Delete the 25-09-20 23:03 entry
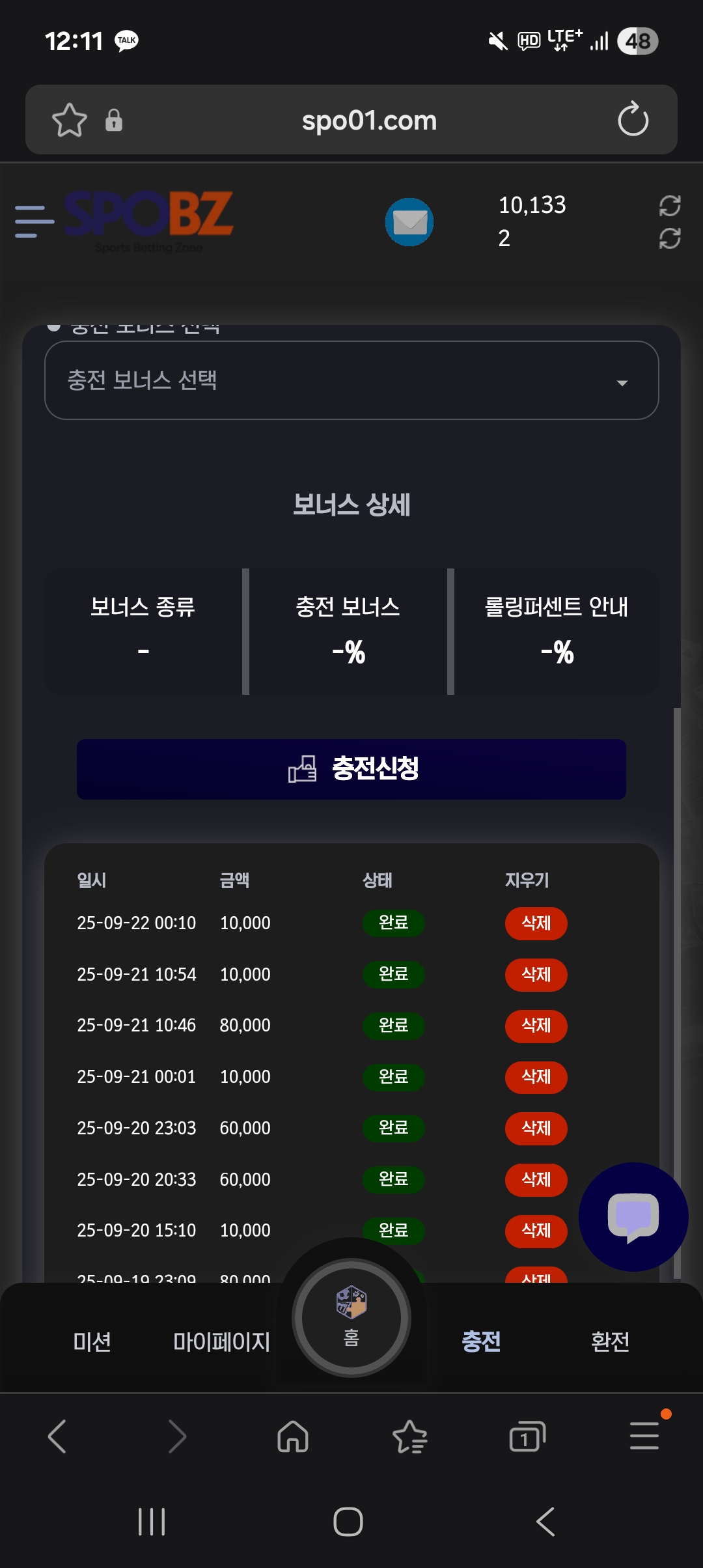Screen dimensions: 703x1568 click(x=536, y=1128)
